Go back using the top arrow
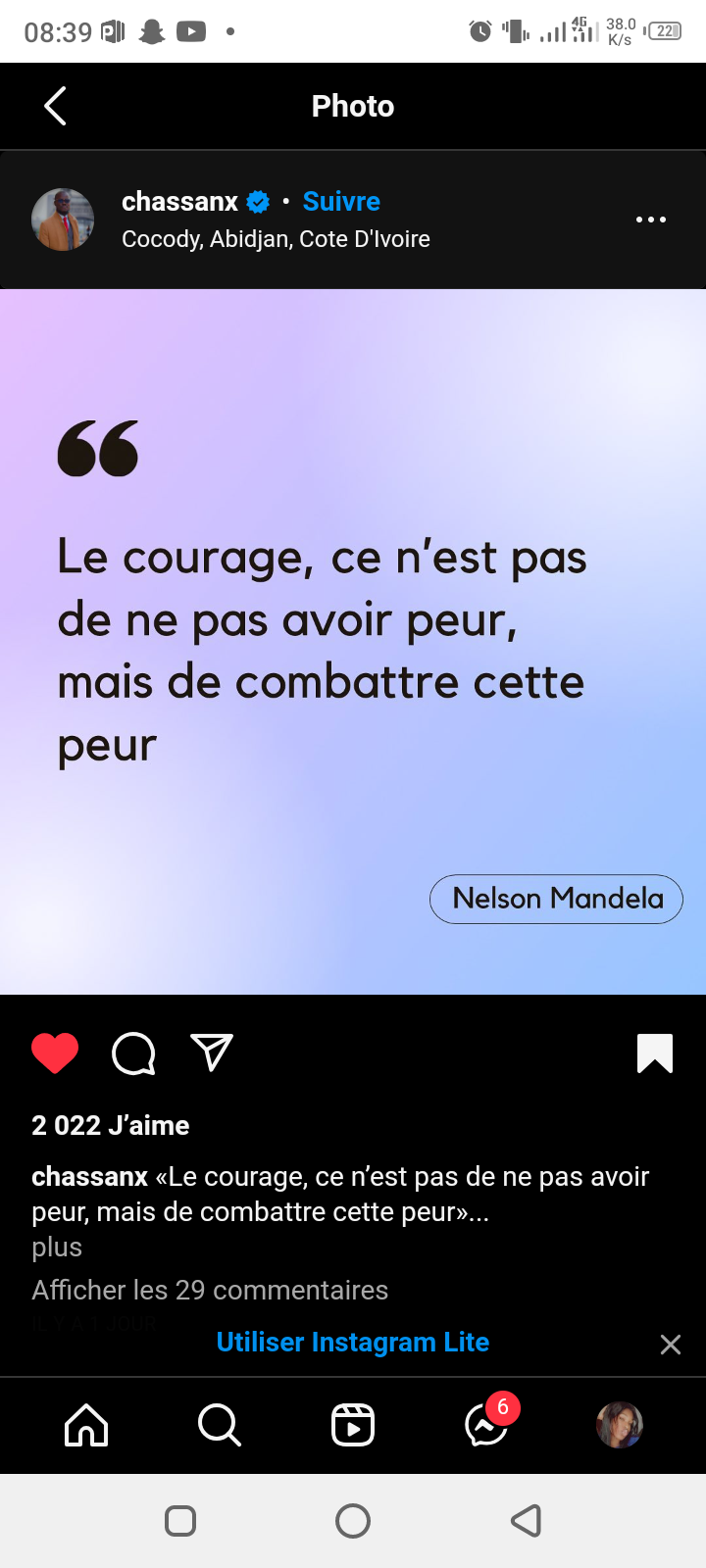The width and height of the screenshot is (706, 1568). (56, 106)
